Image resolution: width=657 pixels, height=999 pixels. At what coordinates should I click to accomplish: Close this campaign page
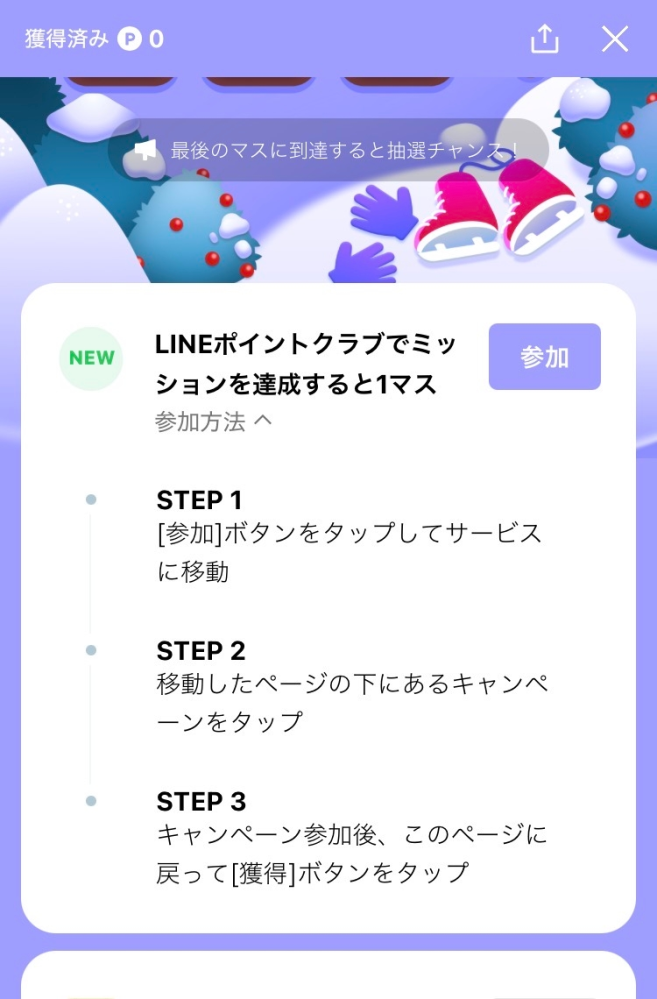(614, 39)
